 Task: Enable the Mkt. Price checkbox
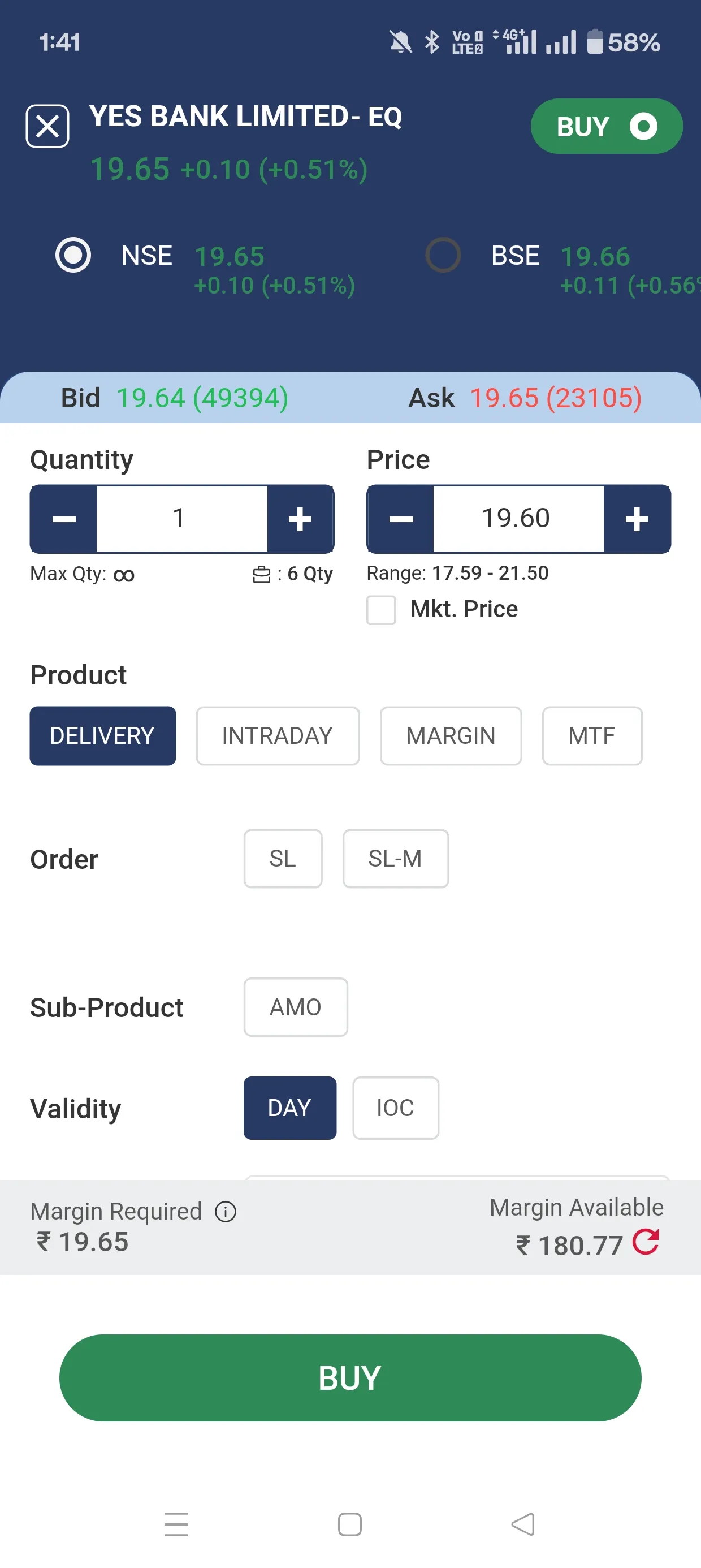click(381, 609)
